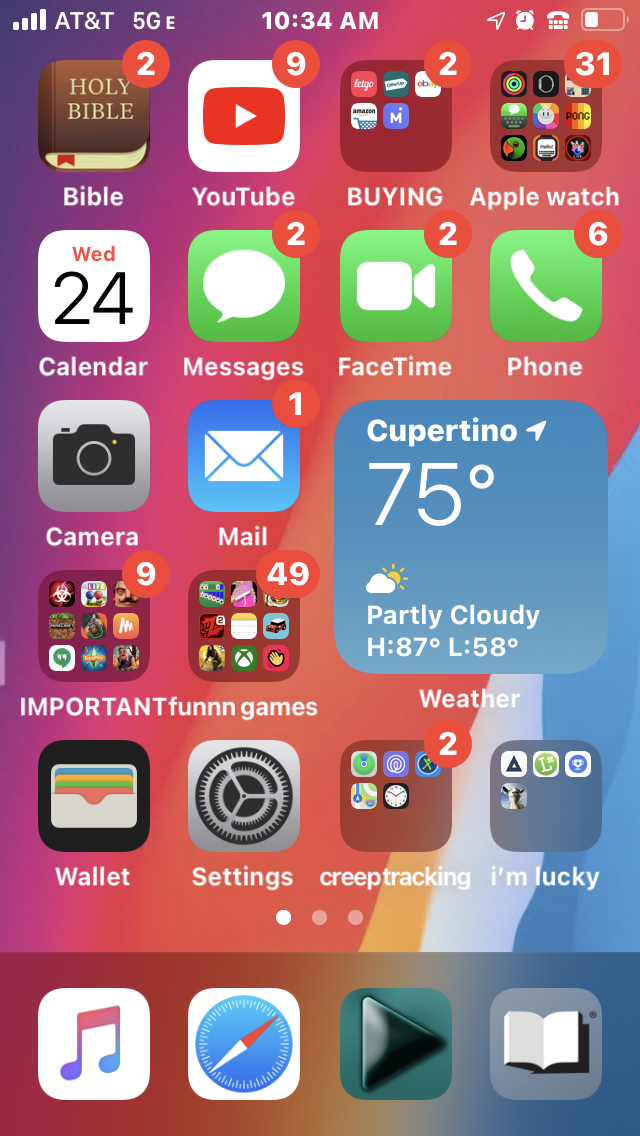640x1136 pixels.
Task: Launch Music from the dock
Action: click(94, 1044)
